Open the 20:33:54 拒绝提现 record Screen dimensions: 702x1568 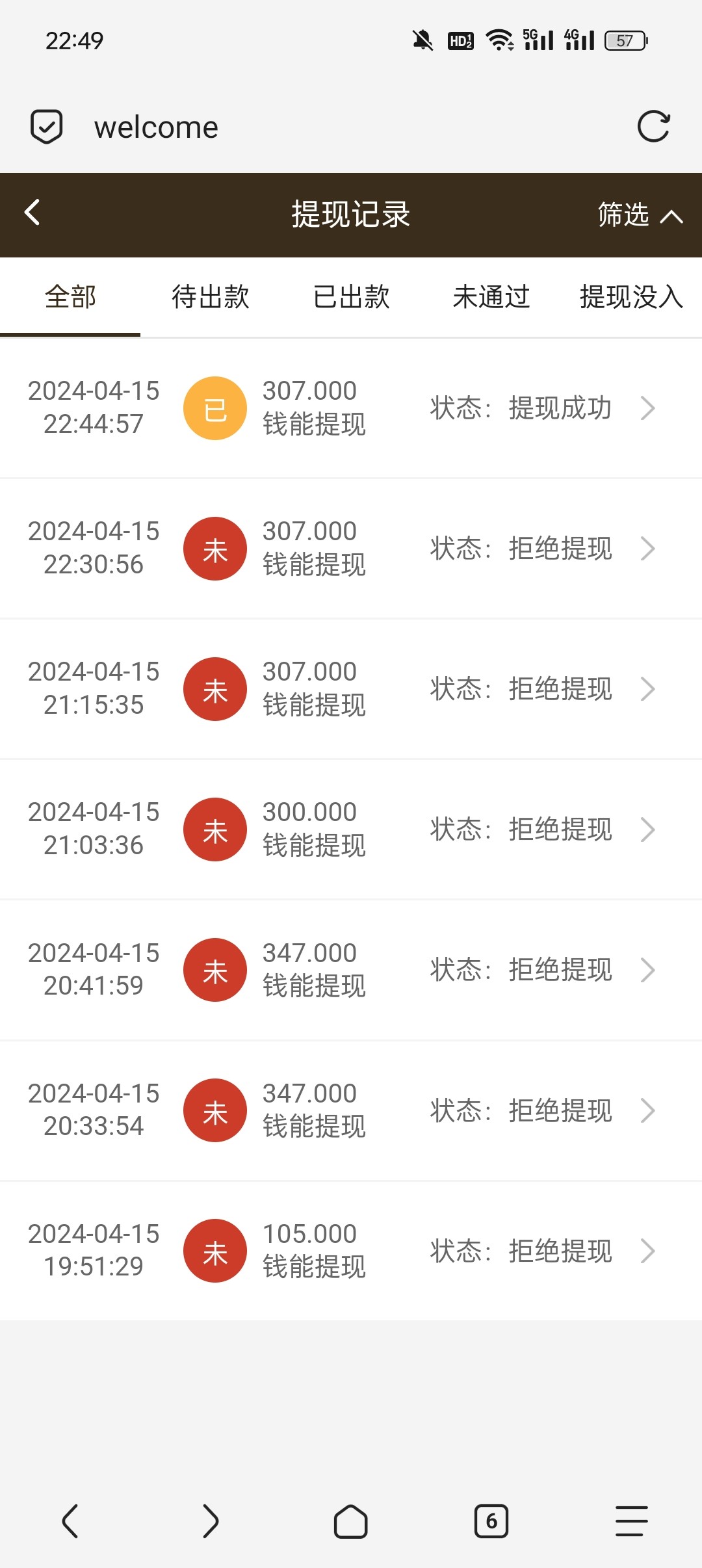coord(351,1110)
